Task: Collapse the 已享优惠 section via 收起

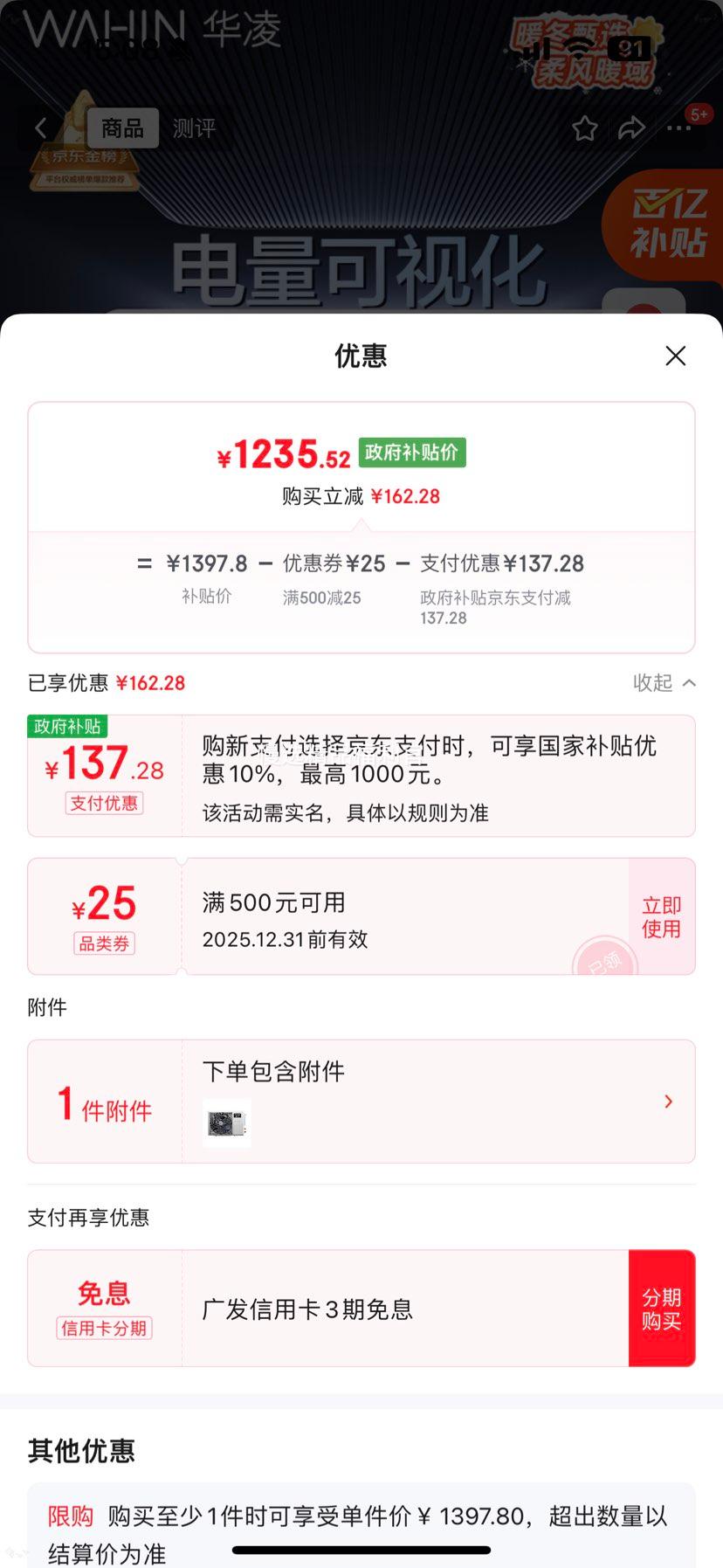Action: click(664, 682)
